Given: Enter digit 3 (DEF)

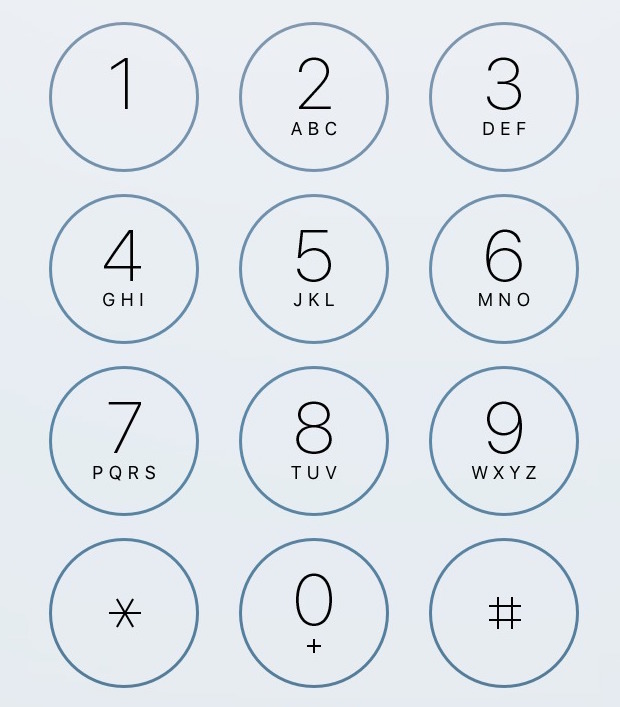Looking at the screenshot, I should (504, 97).
